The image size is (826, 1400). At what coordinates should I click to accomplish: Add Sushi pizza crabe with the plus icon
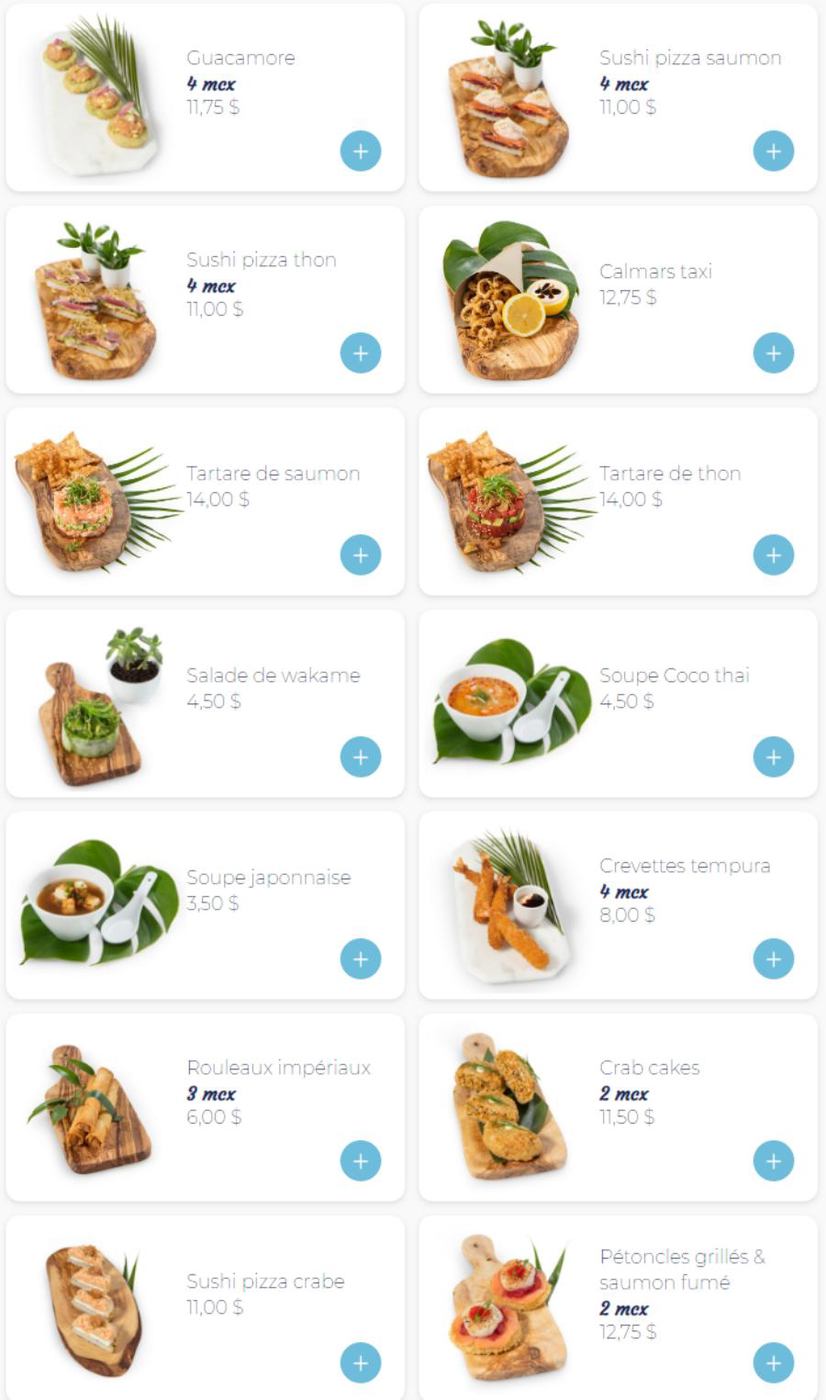[360, 1361]
